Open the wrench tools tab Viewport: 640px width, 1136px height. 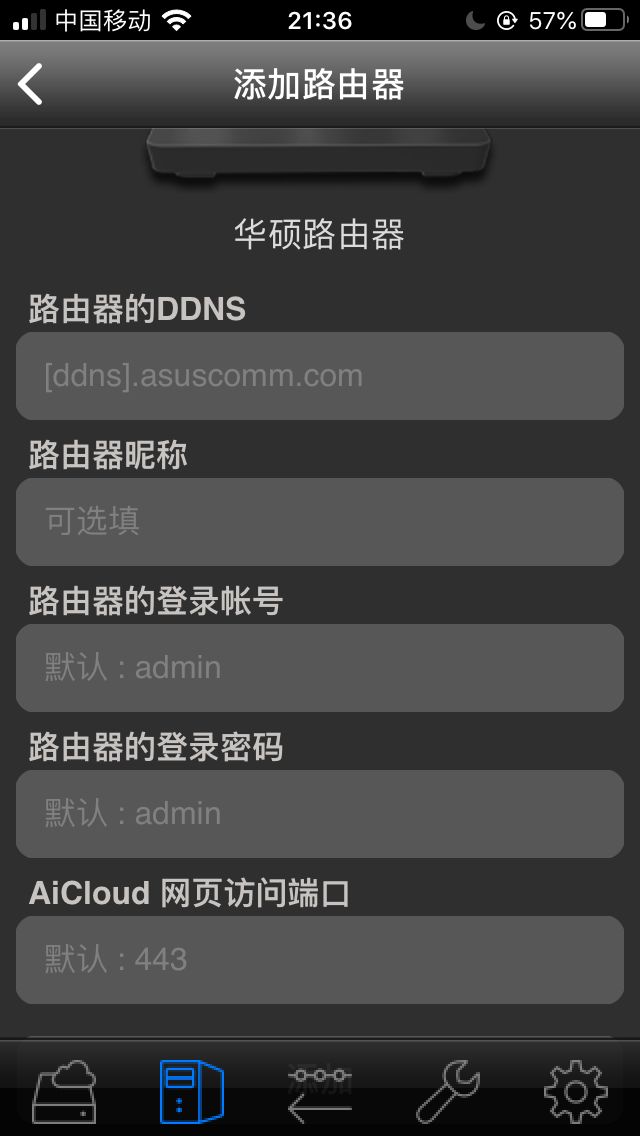(448, 1091)
